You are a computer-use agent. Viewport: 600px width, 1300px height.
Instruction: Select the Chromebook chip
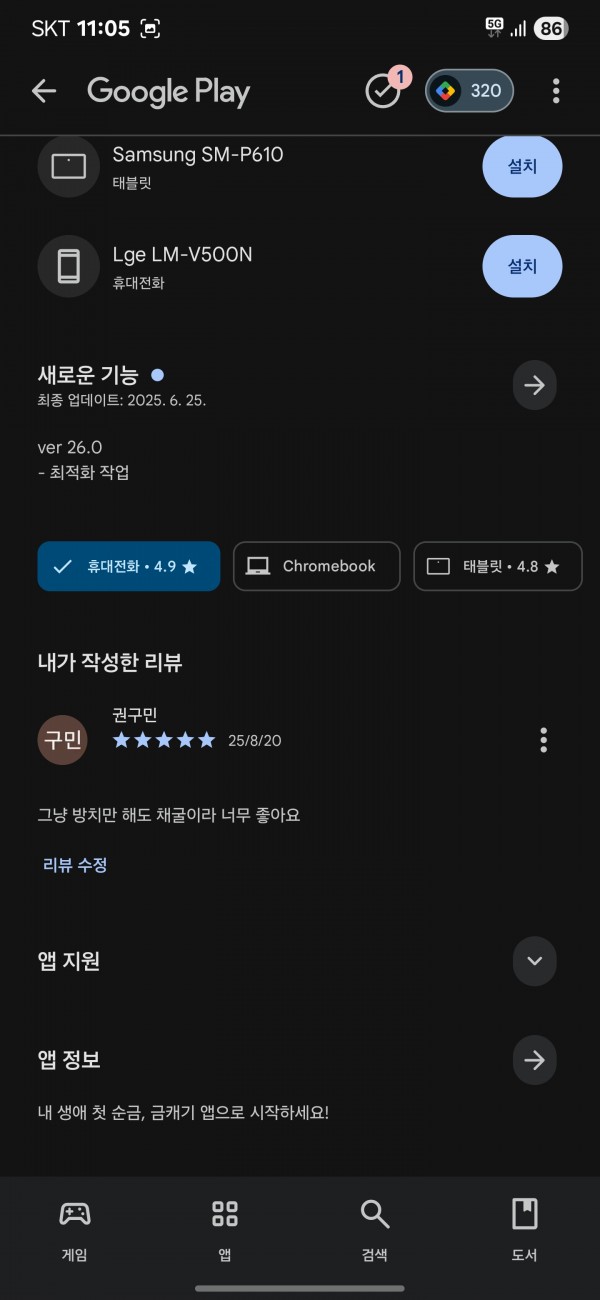(x=317, y=566)
